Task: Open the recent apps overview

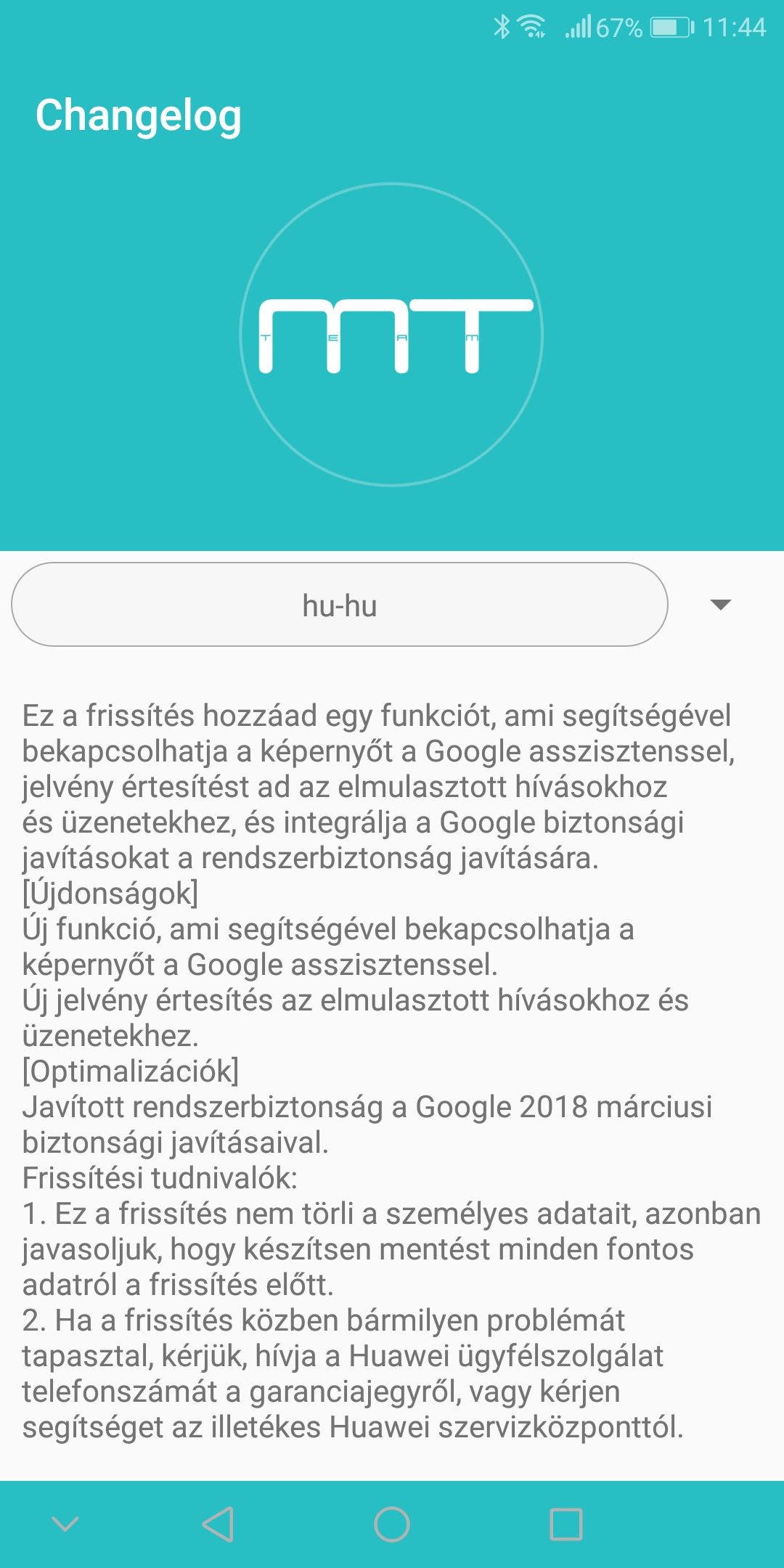Action: point(566,1524)
